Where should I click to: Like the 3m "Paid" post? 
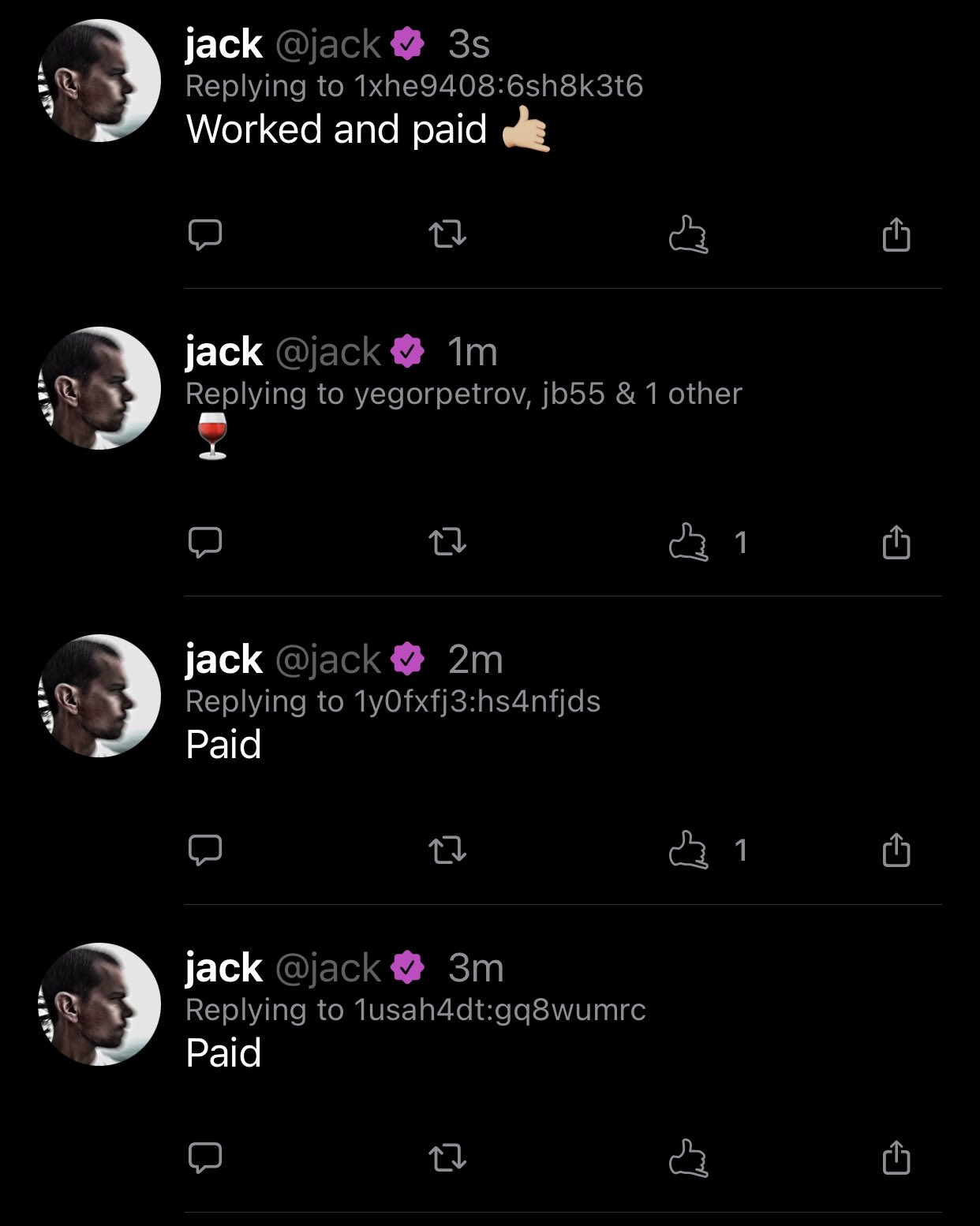coord(688,1157)
